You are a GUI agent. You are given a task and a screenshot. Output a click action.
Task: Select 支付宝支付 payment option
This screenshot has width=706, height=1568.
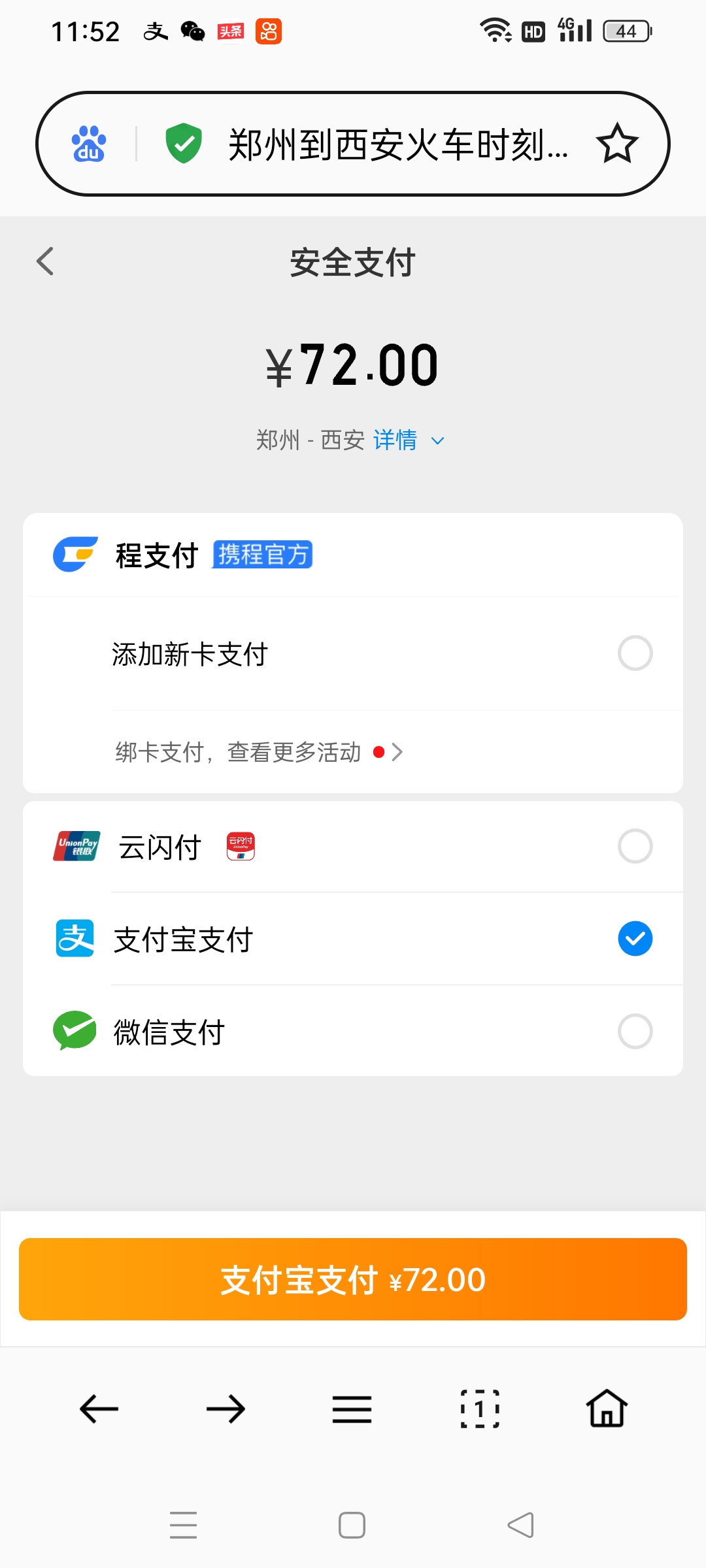pyautogui.click(x=635, y=939)
